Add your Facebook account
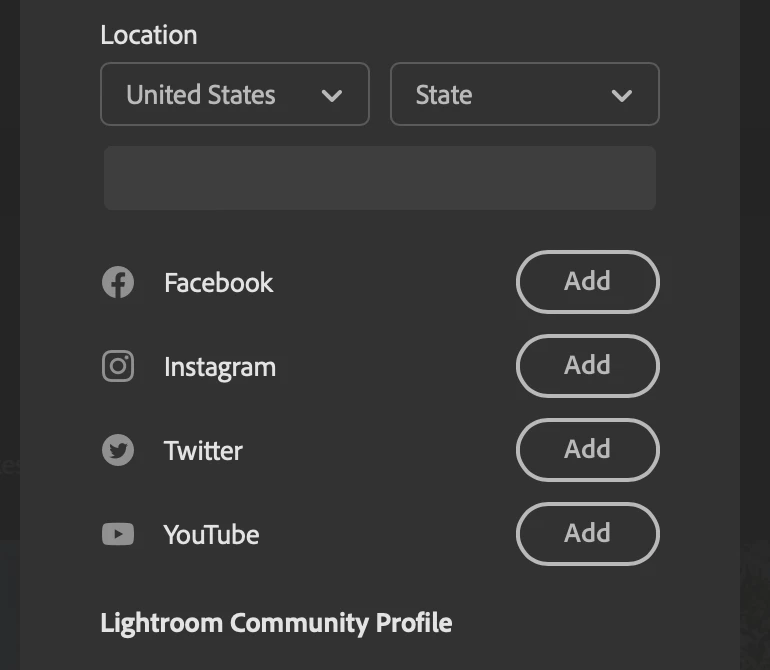Viewport: 770px width, 670px height. (587, 282)
